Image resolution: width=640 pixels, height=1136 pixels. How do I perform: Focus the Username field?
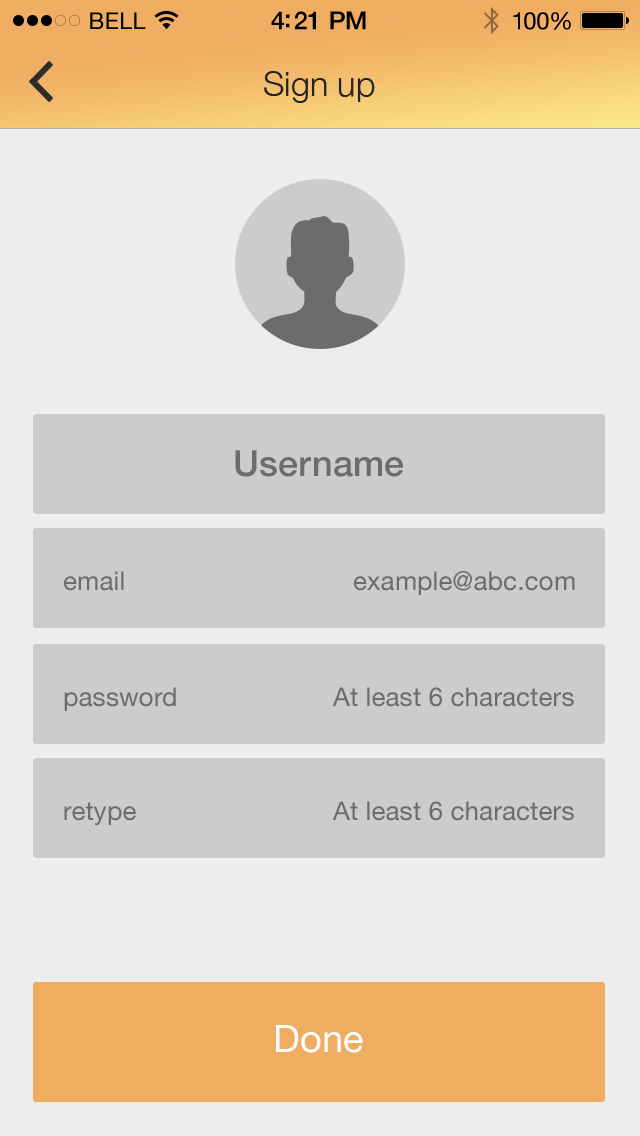tap(319, 464)
